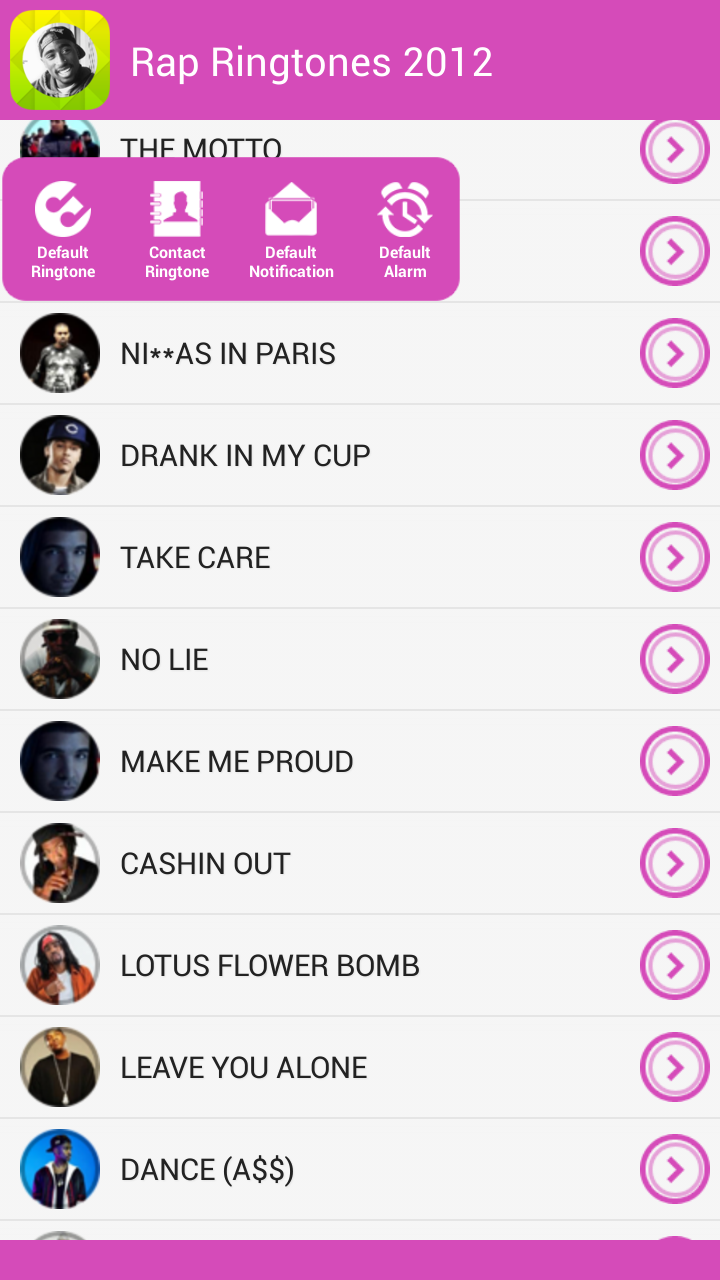Assign as Contact Ringtone
720x1280 pixels.
pos(177,229)
